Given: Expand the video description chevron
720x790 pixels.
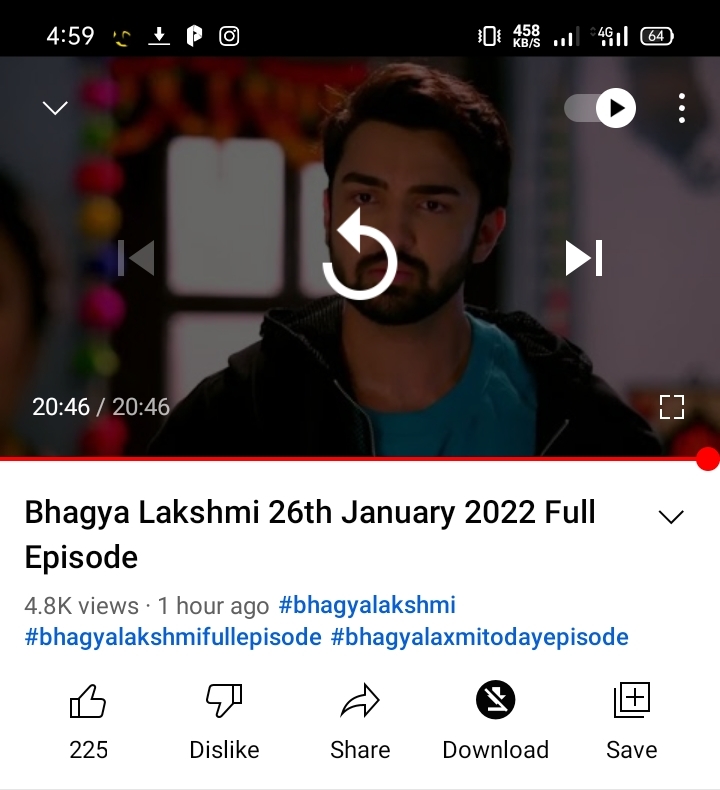Looking at the screenshot, I should [670, 517].
